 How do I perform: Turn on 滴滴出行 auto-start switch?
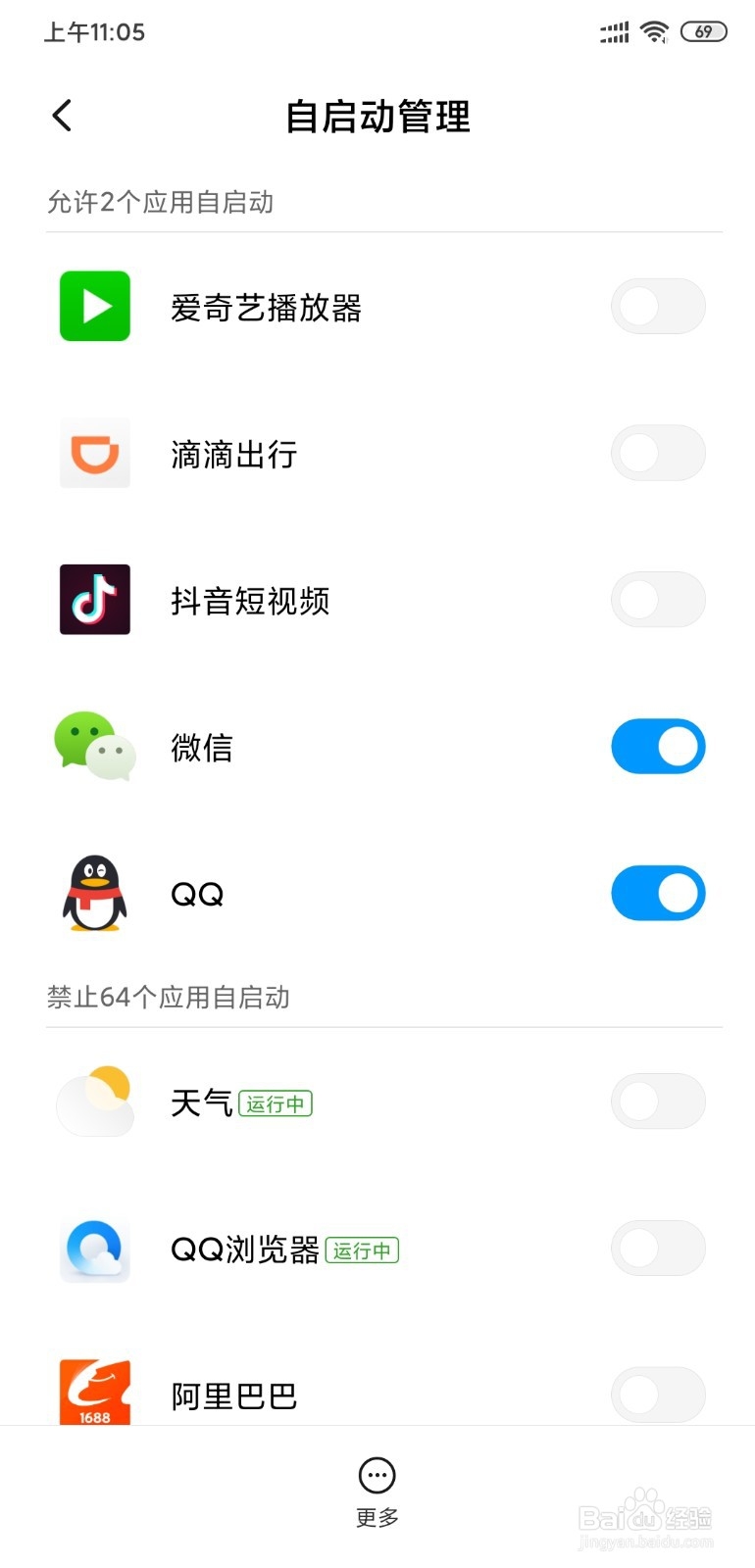(658, 453)
